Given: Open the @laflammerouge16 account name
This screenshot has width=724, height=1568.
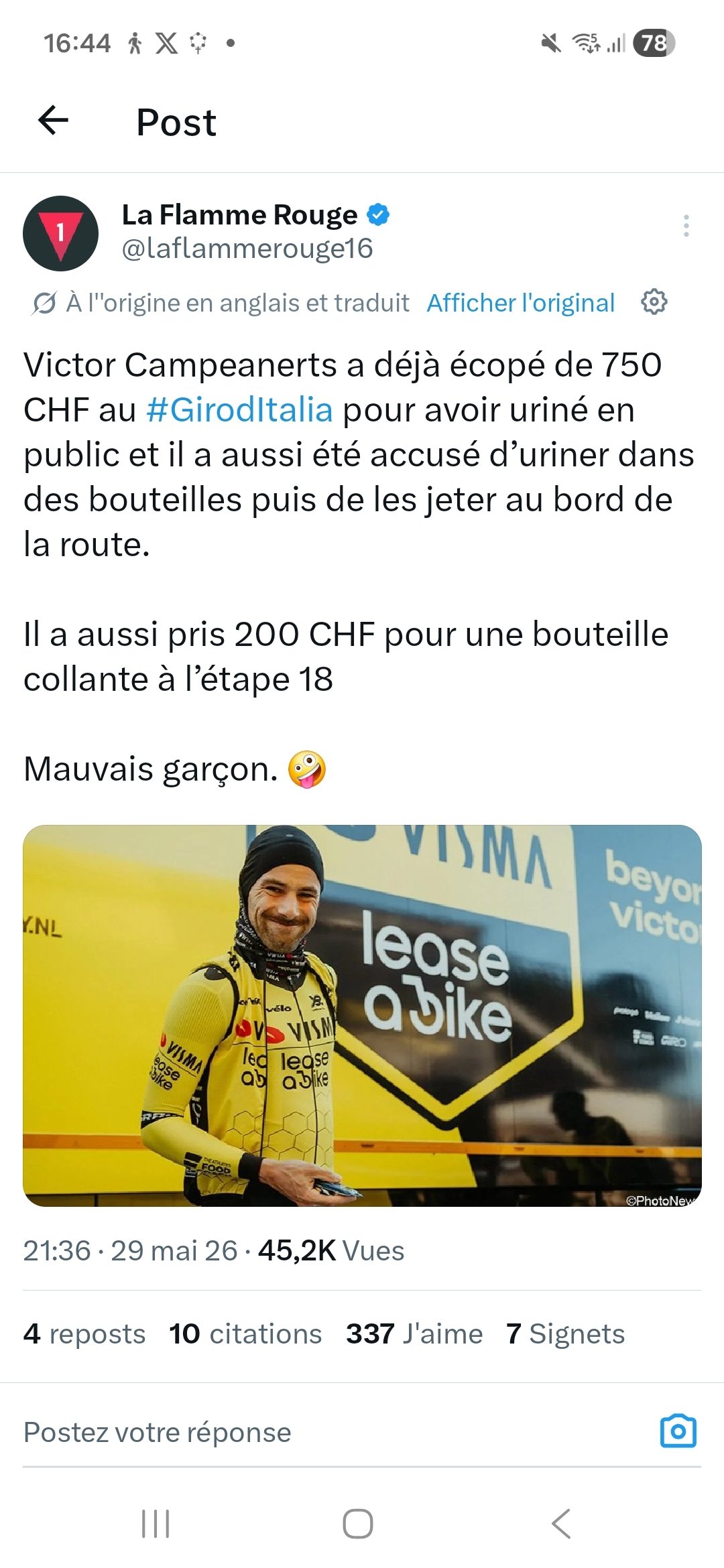Looking at the screenshot, I should click(247, 249).
